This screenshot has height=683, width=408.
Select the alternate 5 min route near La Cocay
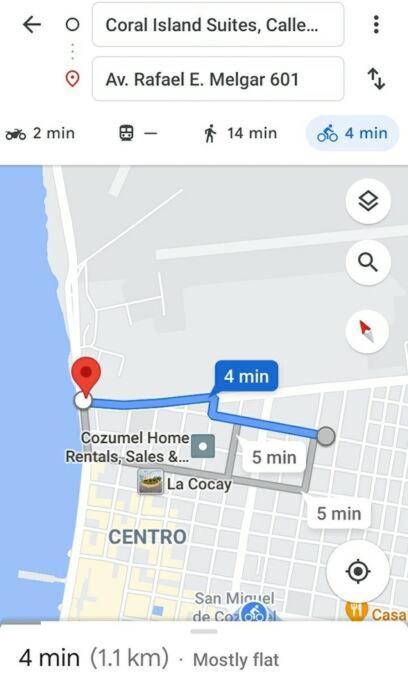point(275,457)
